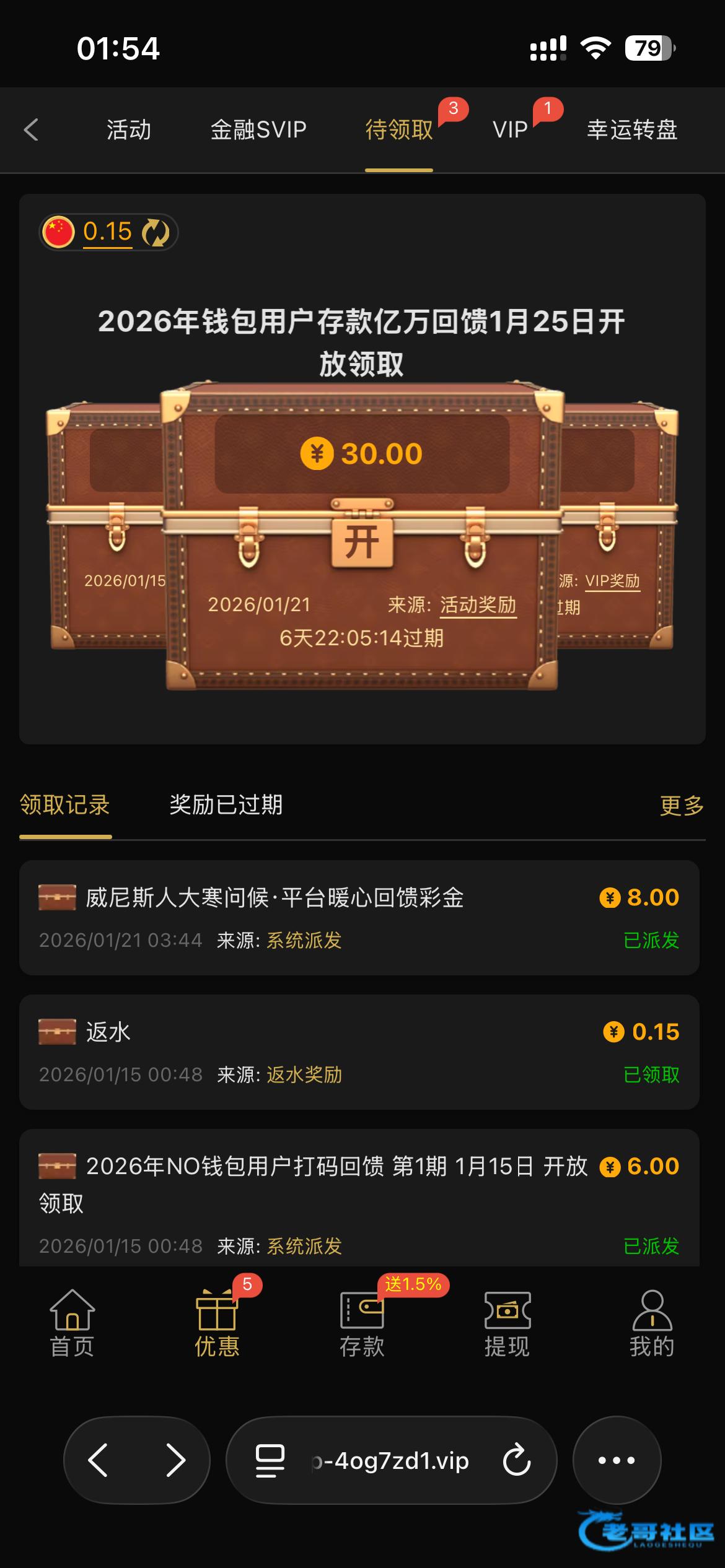Viewport: 725px width, 1568px height.
Task: Open the 返水 0.15 record
Action: (359, 1052)
